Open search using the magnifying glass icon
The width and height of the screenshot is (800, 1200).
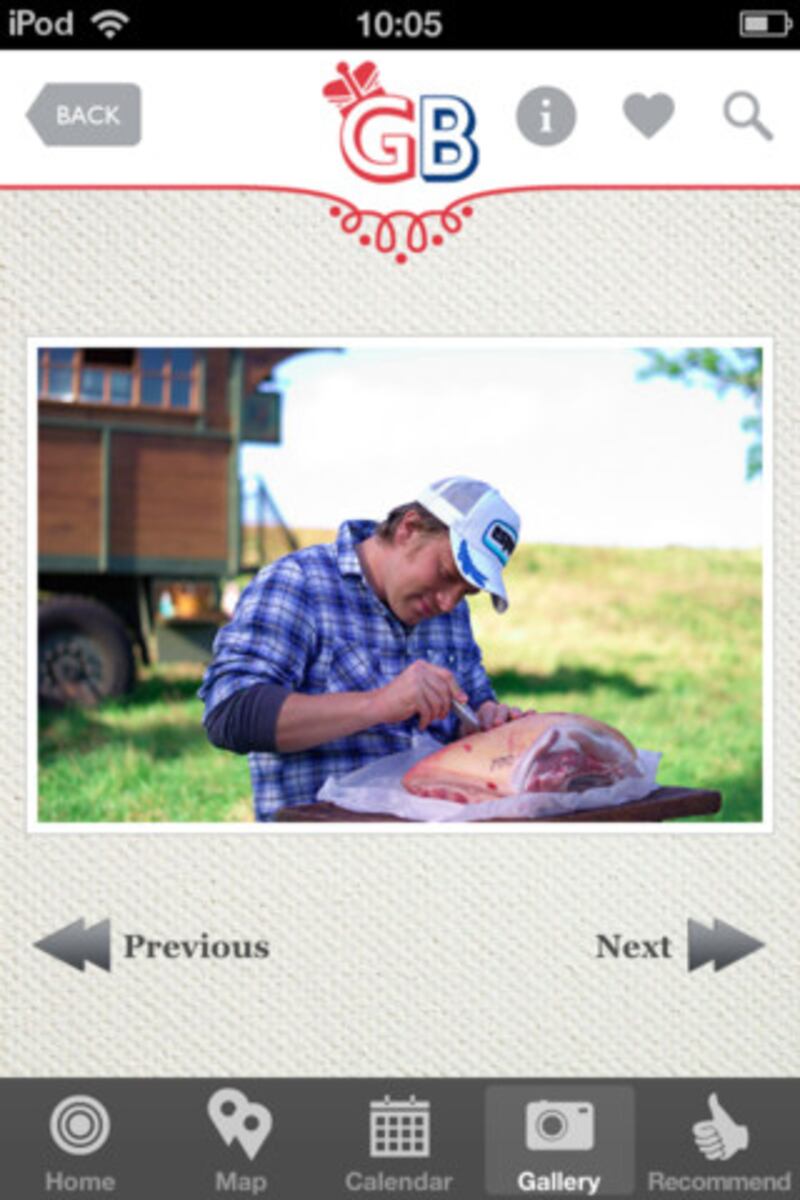tap(745, 118)
